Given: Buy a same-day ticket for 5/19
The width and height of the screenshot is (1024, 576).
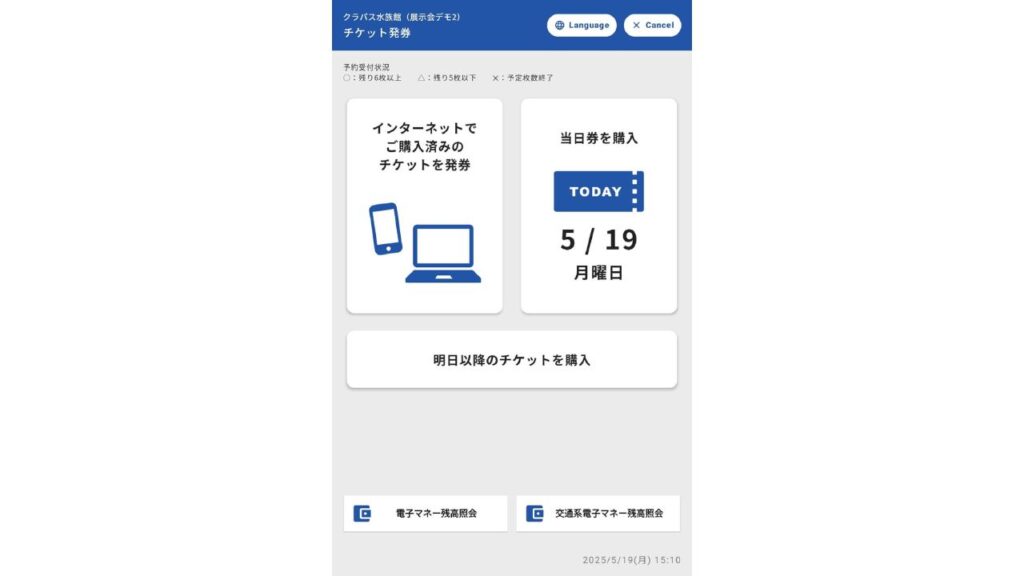Looking at the screenshot, I should [x=598, y=206].
